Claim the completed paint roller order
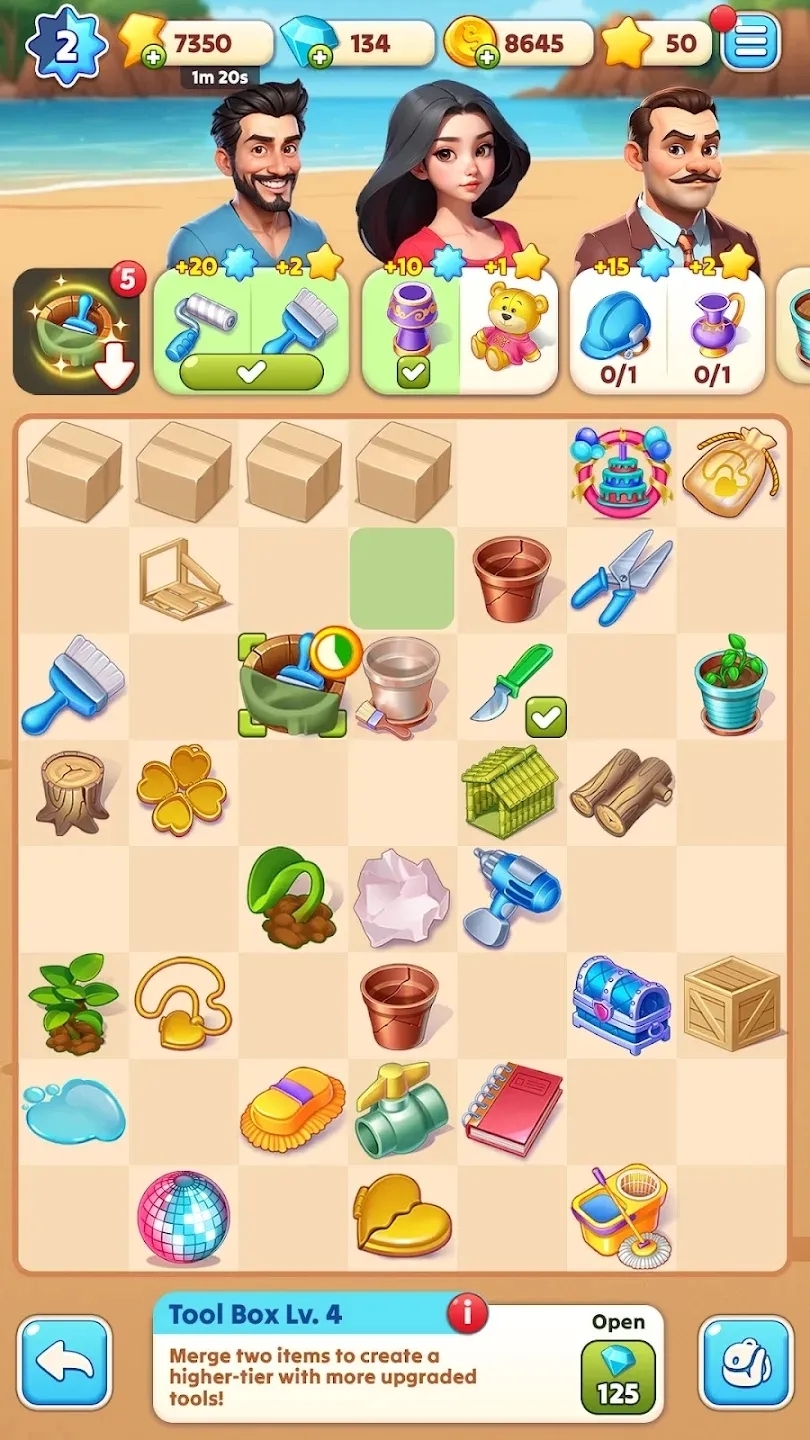This screenshot has width=810, height=1440. pos(251,372)
